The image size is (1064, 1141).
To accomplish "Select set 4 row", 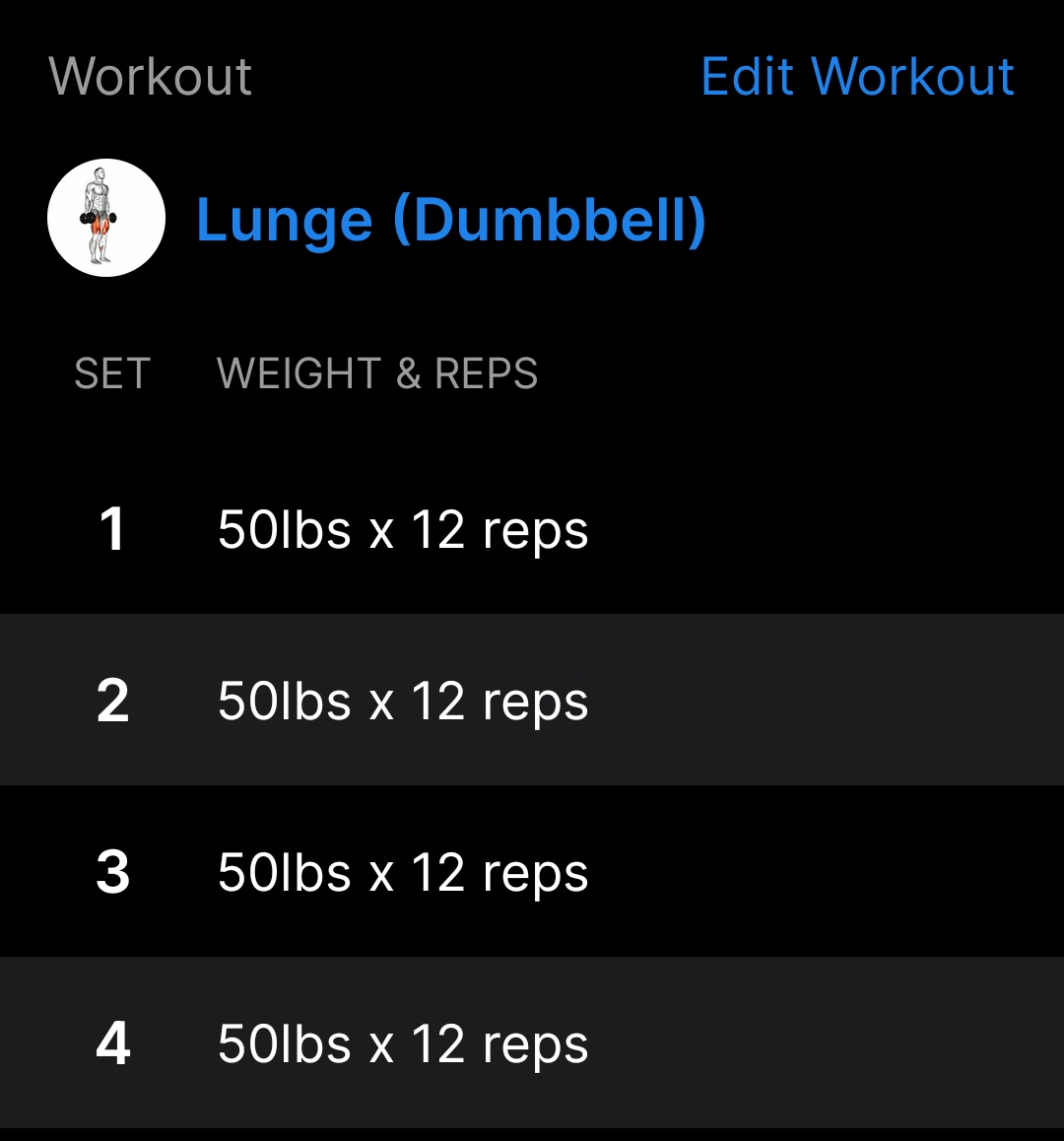I will pyautogui.click(x=532, y=1042).
